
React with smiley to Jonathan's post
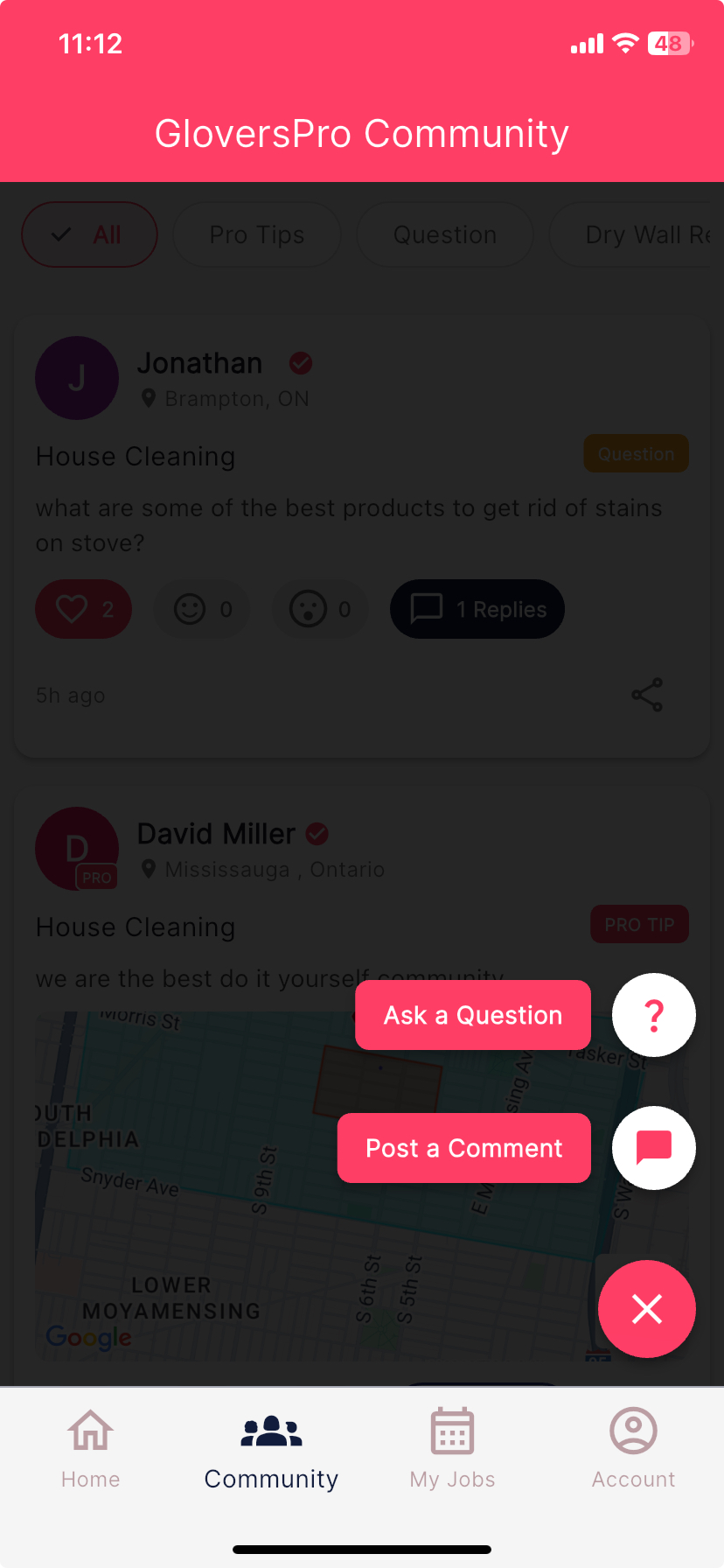tap(202, 609)
